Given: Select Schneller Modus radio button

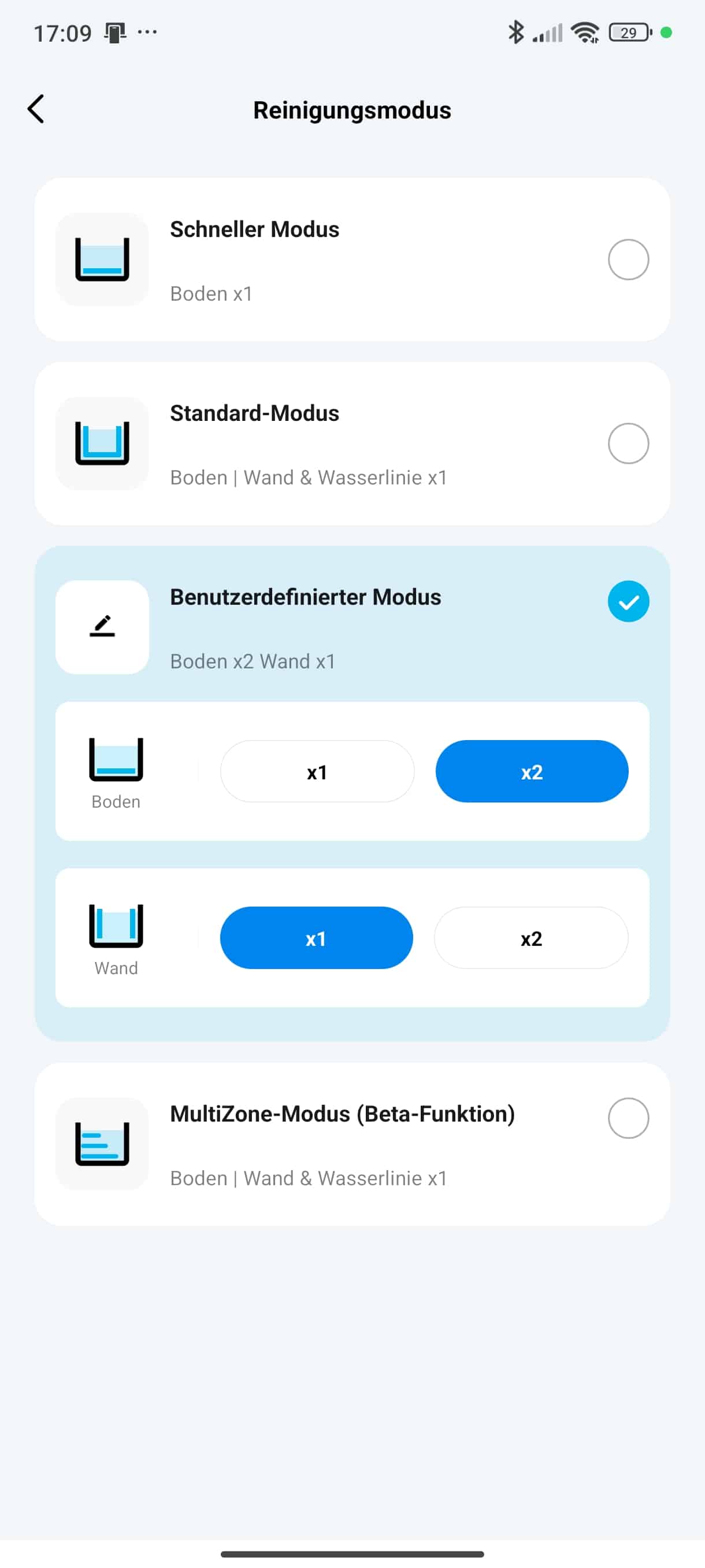Looking at the screenshot, I should [x=628, y=259].
